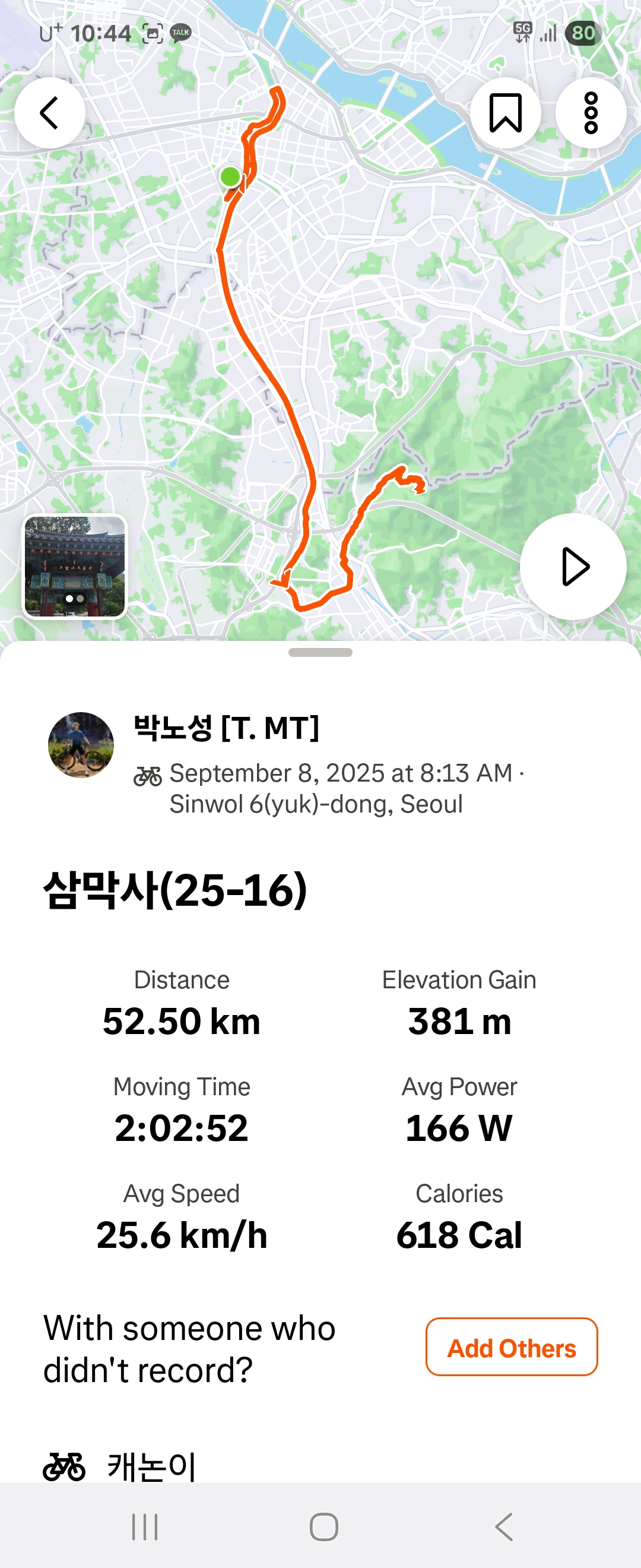The image size is (641, 1568).
Task: Tap Add Others button
Action: [x=512, y=1346]
